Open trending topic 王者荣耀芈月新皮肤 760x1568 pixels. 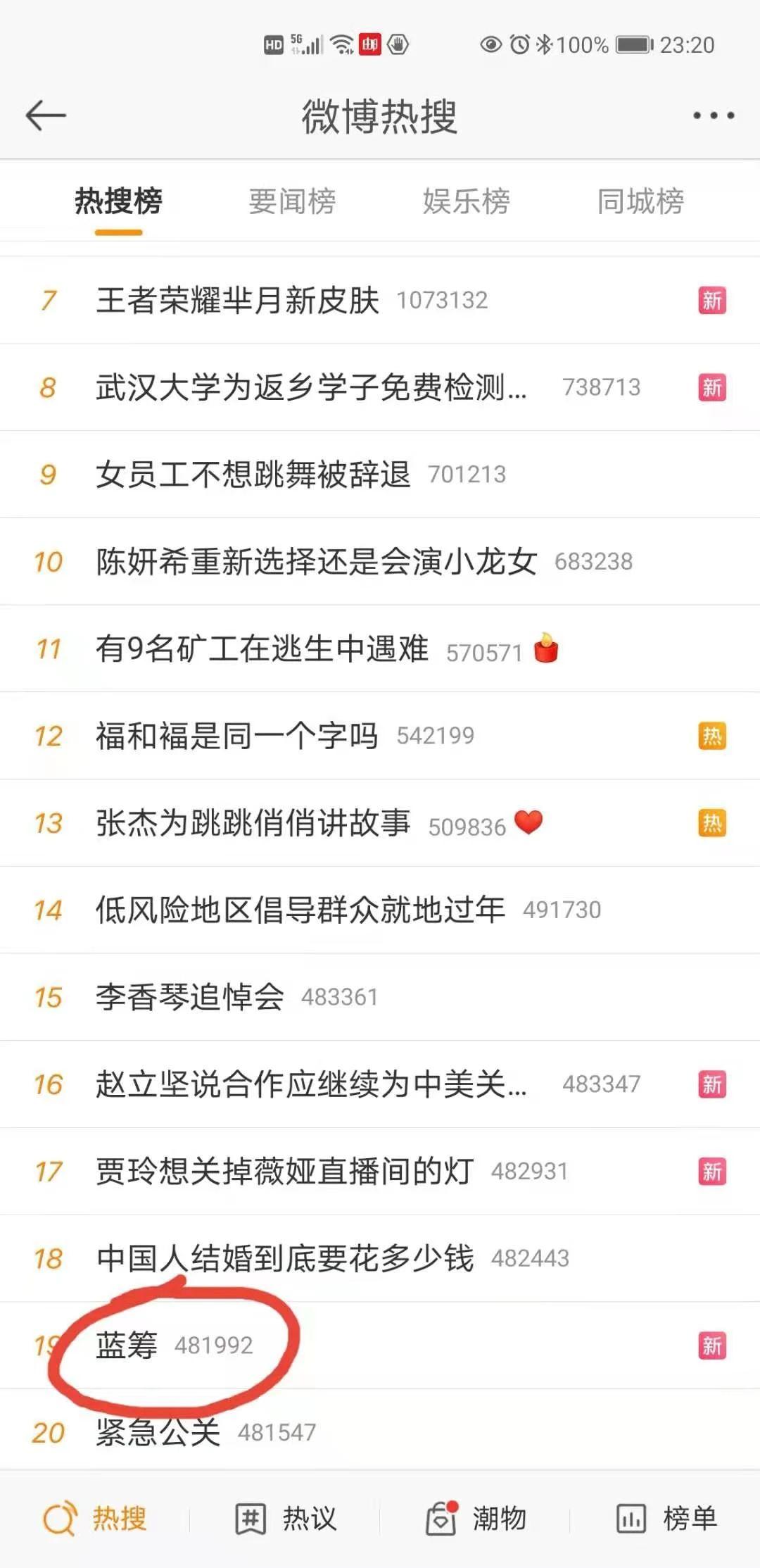pyautogui.click(x=237, y=301)
